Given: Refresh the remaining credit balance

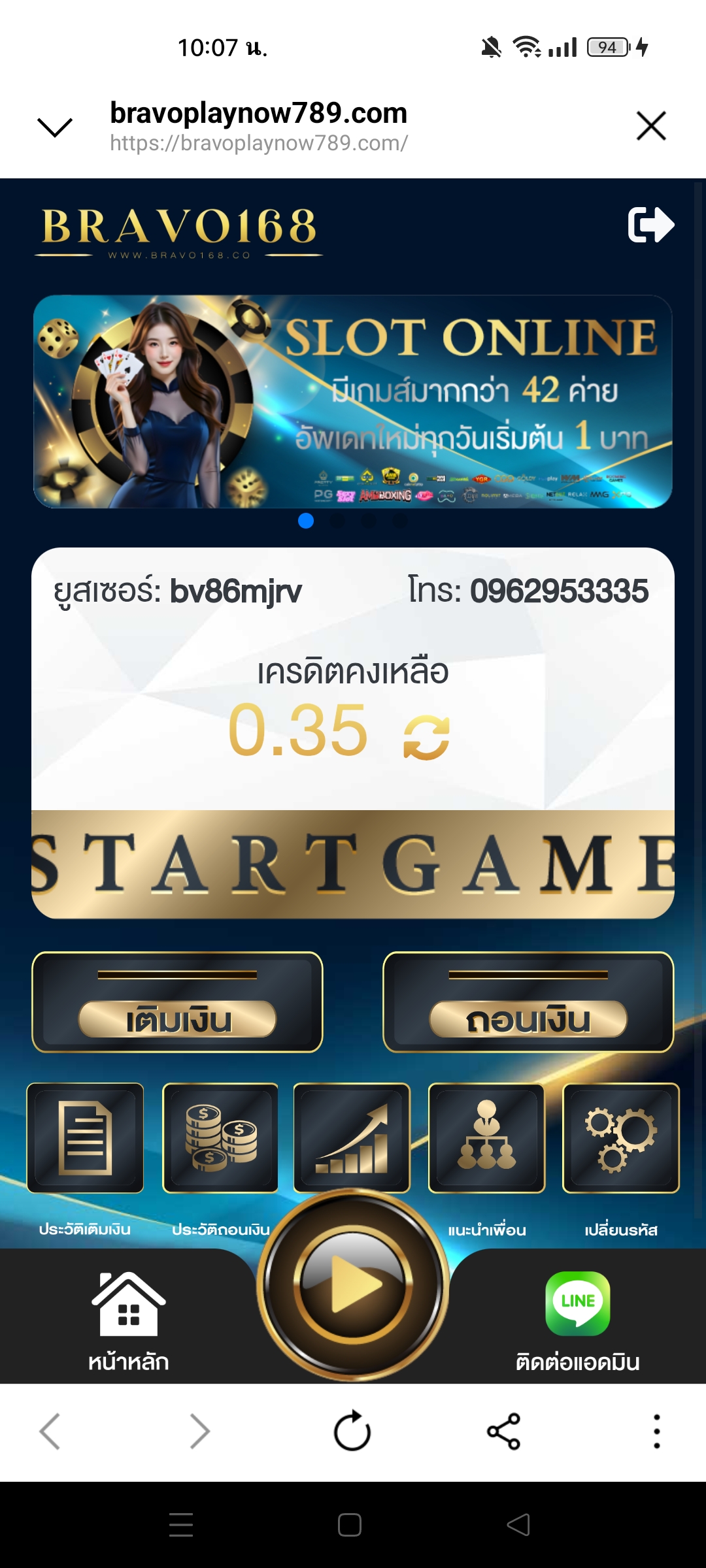Looking at the screenshot, I should (426, 737).
